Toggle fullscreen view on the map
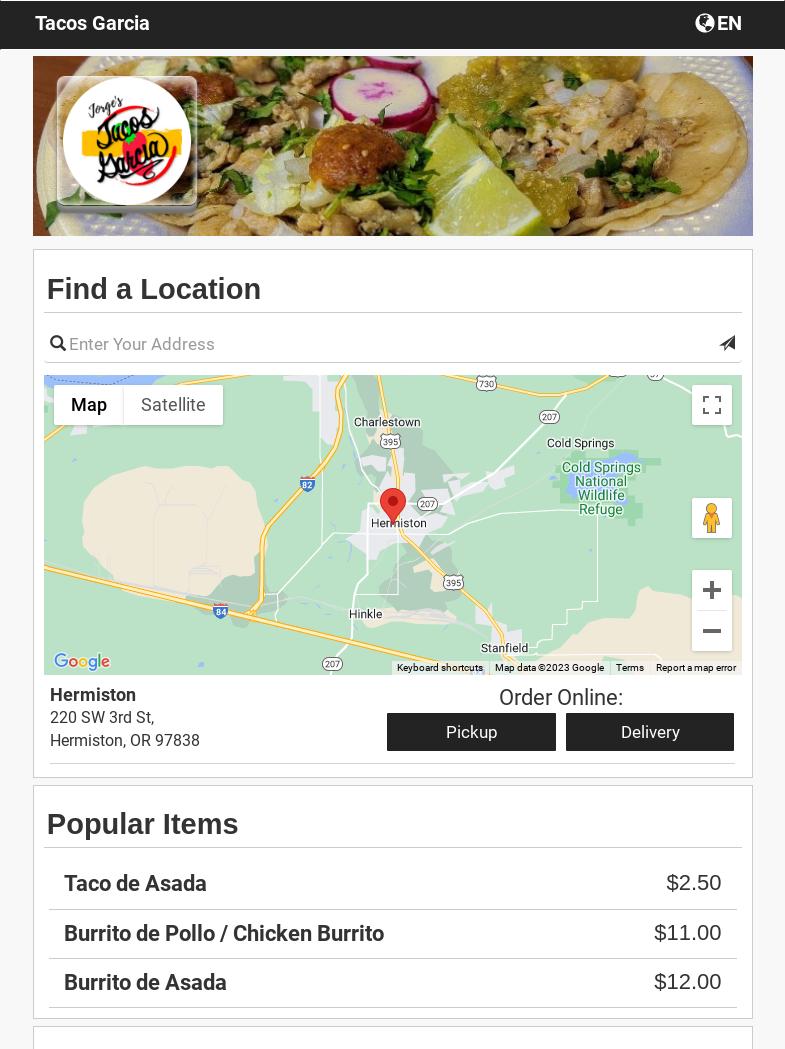The image size is (785, 1049). click(x=711, y=405)
